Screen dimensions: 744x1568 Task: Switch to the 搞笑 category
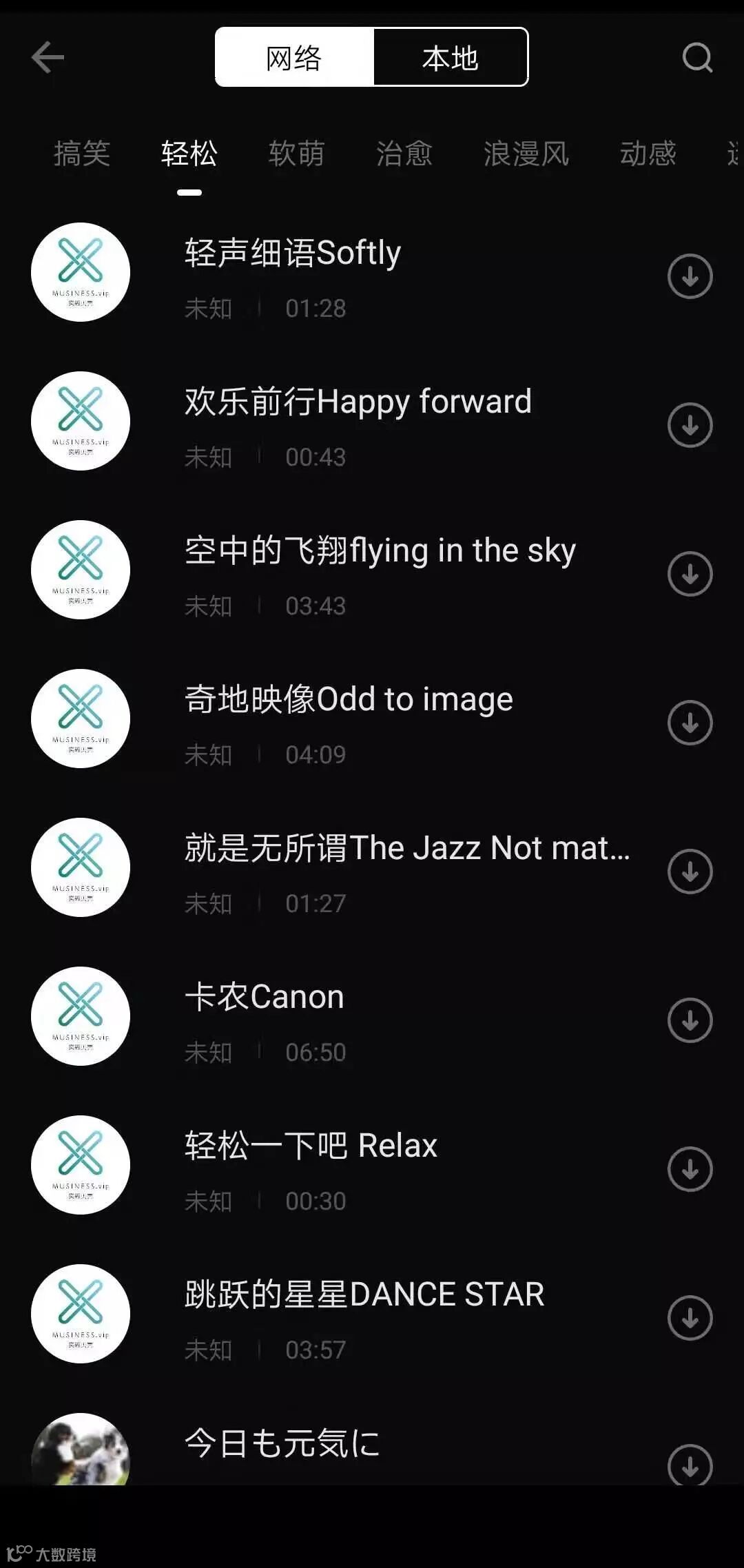click(82, 153)
